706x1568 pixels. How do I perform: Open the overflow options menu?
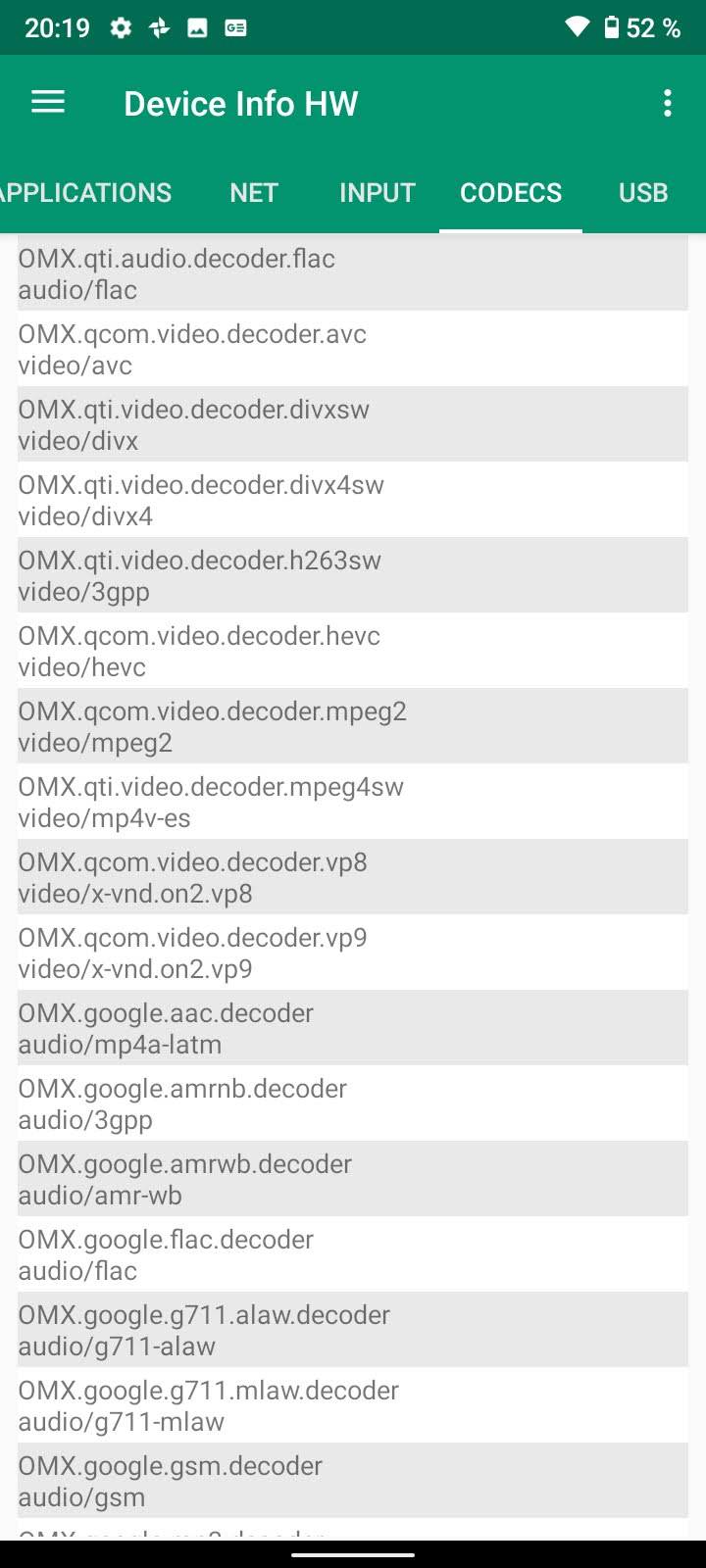[668, 103]
